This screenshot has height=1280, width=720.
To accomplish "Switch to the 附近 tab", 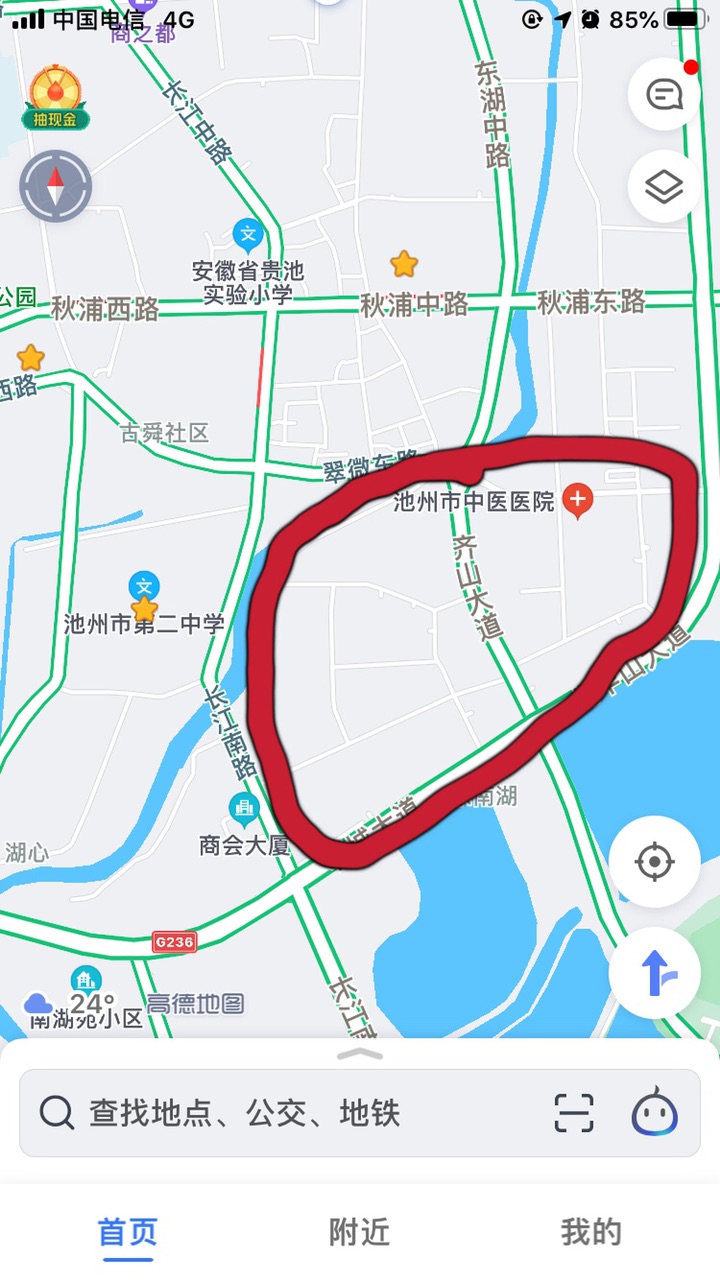I will click(x=360, y=1232).
